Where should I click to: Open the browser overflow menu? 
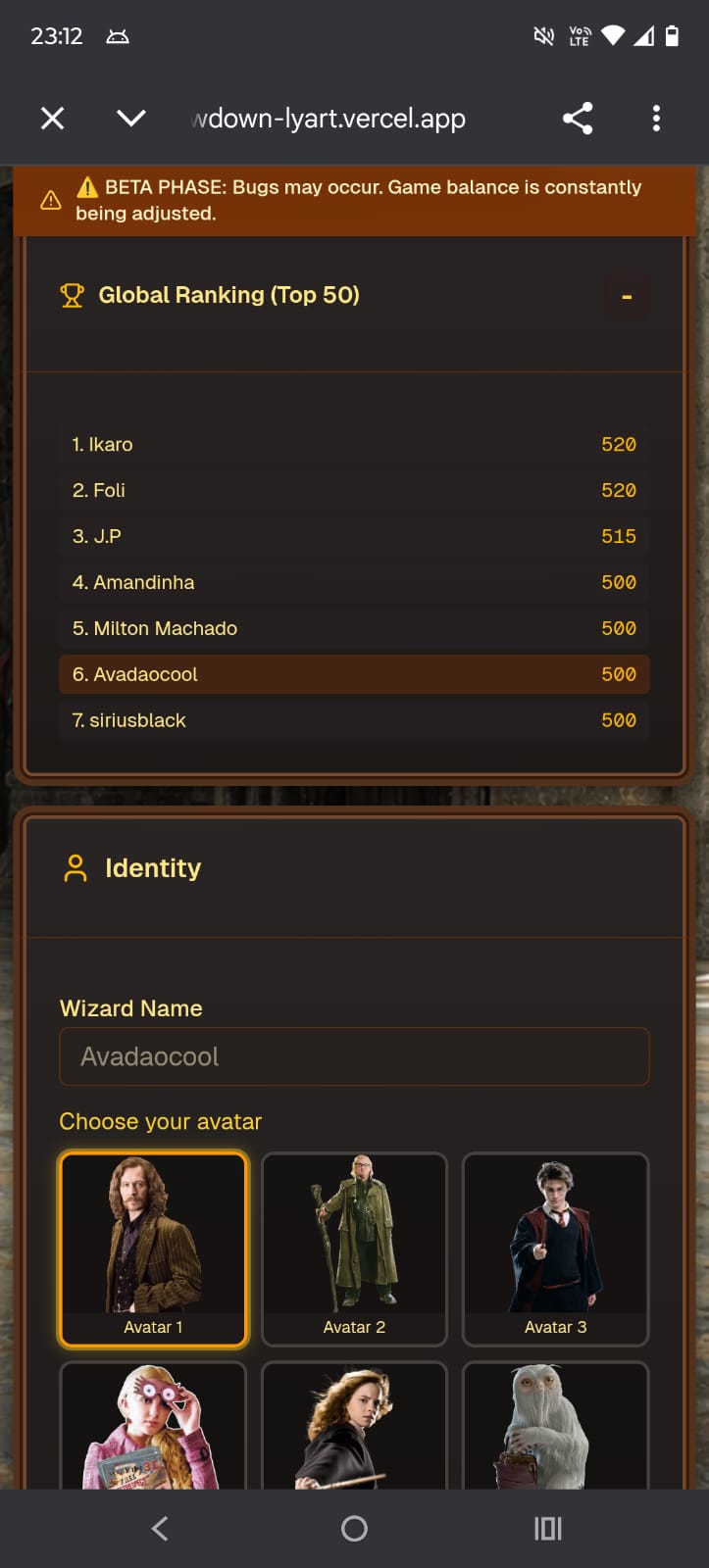(x=656, y=119)
